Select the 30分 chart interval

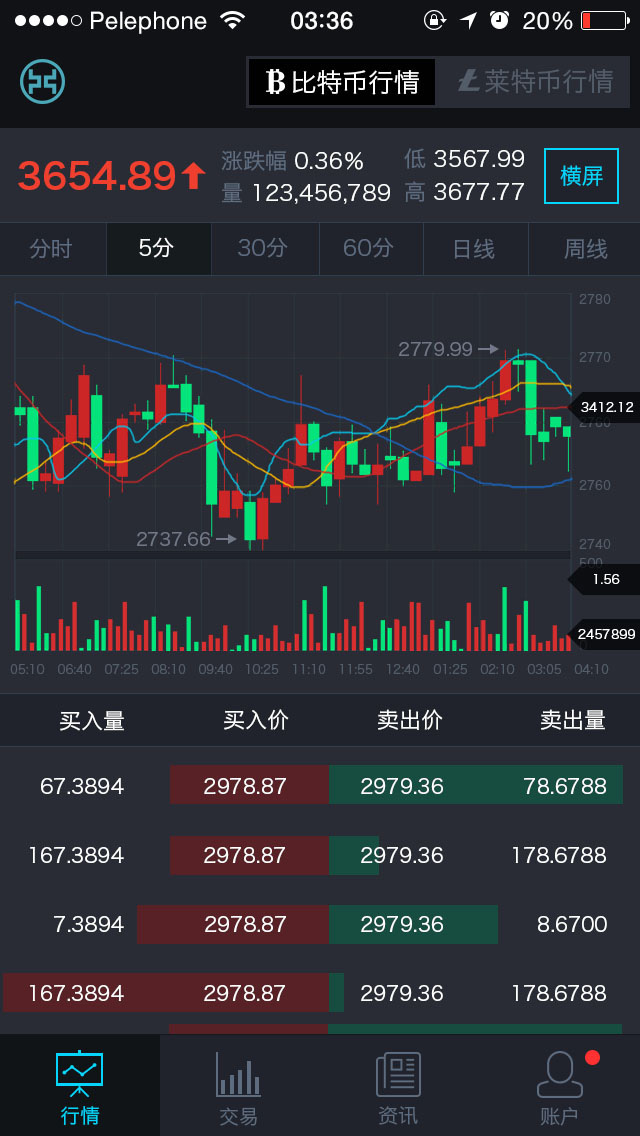click(264, 249)
